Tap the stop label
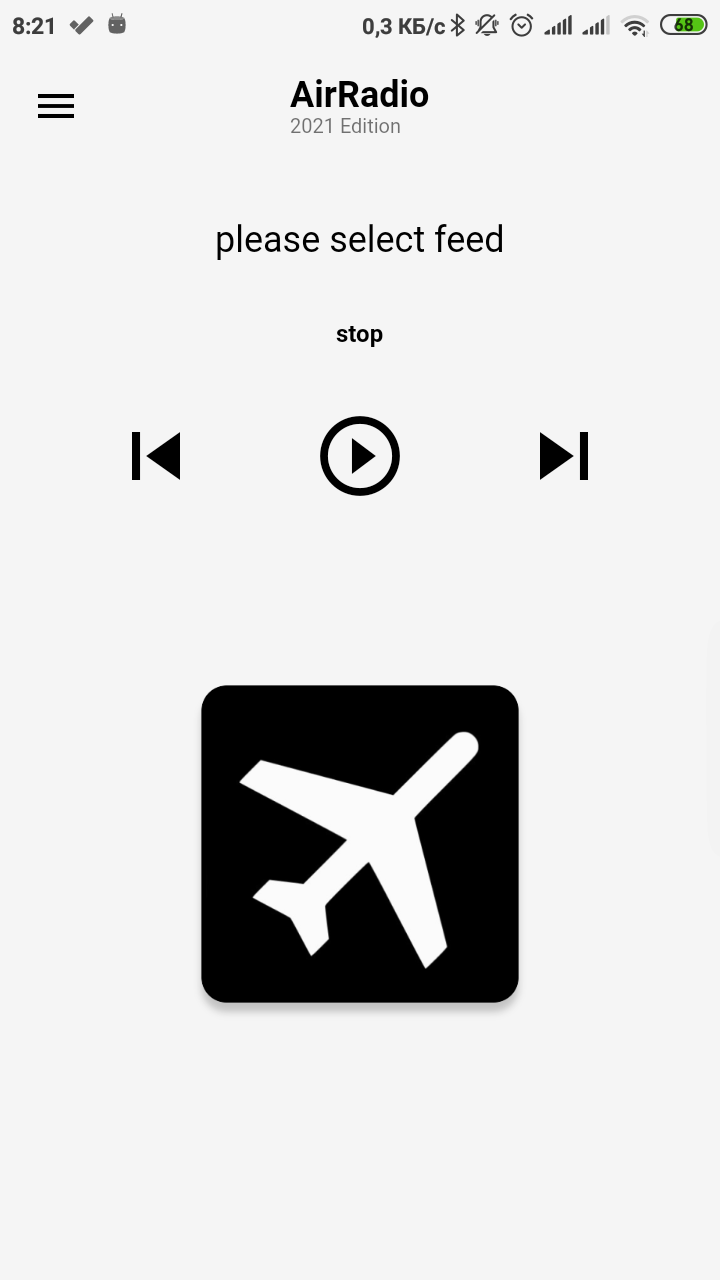The width and height of the screenshot is (720, 1280). coord(359,334)
